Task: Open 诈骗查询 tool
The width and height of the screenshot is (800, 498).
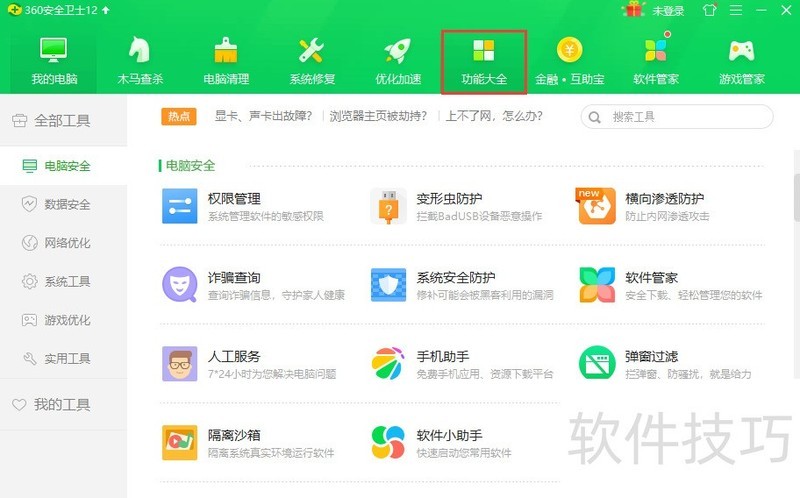Action: 234,277
